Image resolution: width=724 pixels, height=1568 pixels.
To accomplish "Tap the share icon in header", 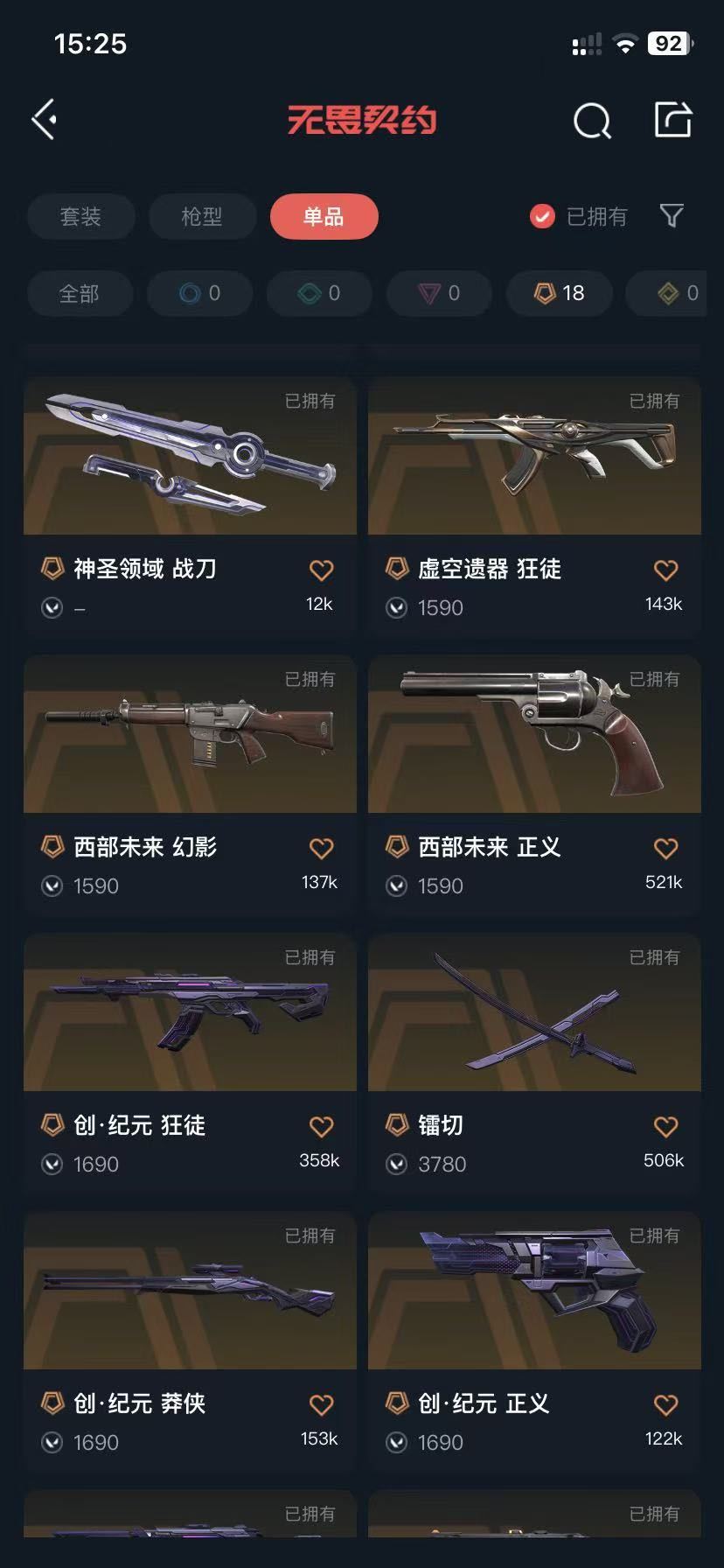I will coord(673,120).
